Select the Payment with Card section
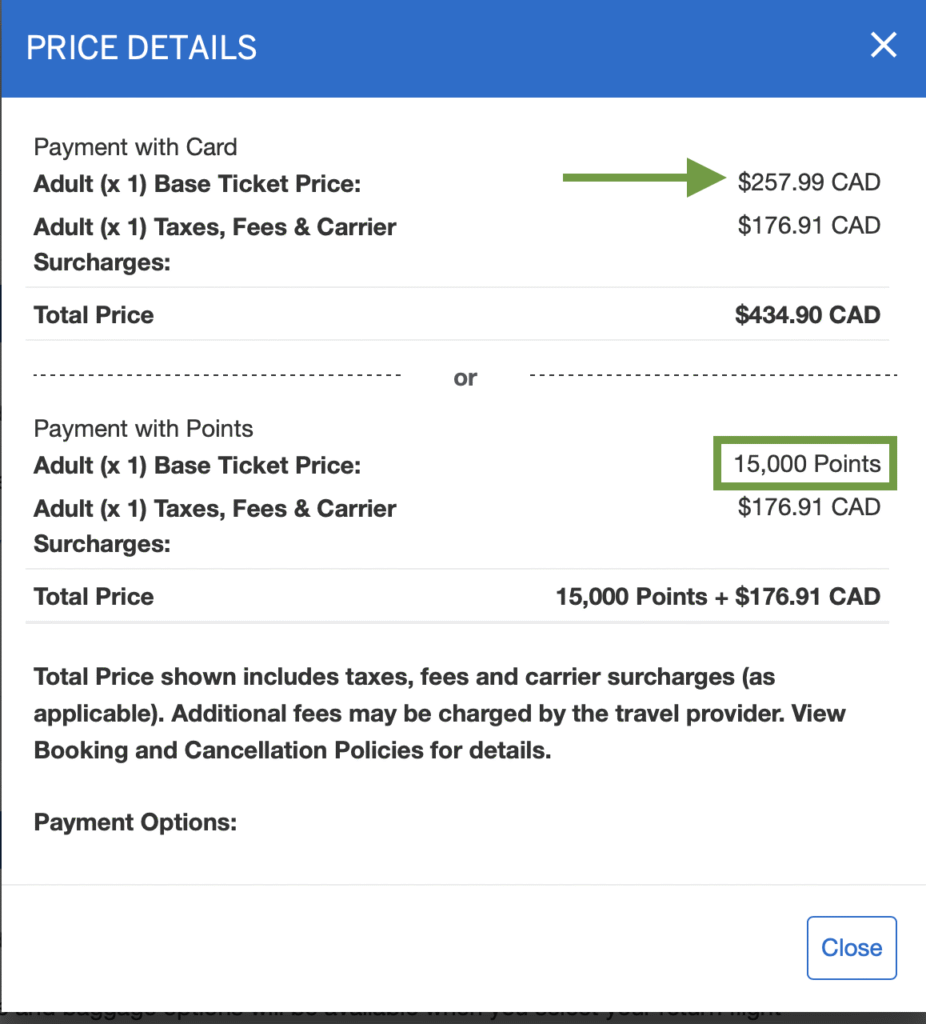Viewport: 926px width, 1024px height. click(x=135, y=147)
